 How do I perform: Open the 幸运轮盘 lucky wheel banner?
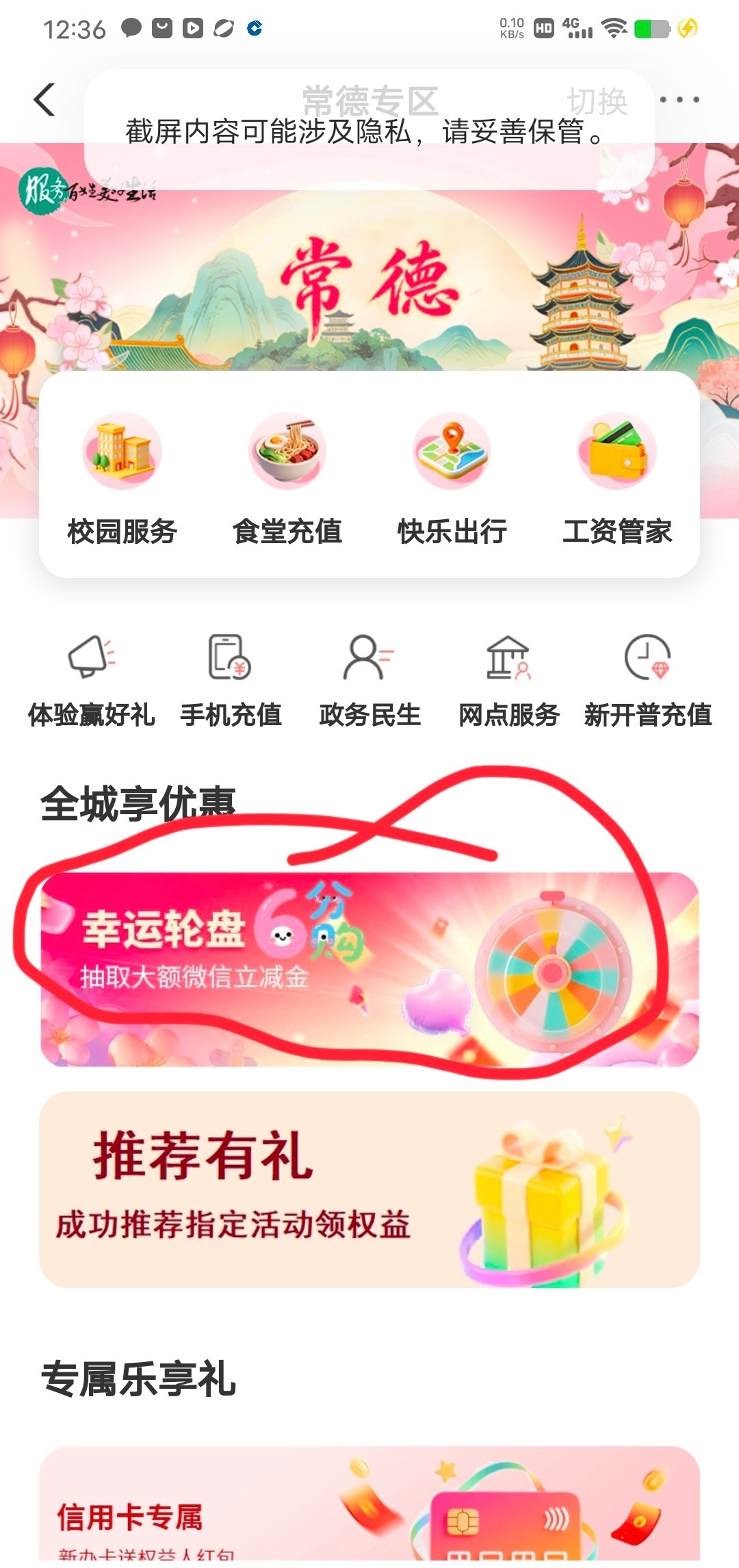pos(369,969)
